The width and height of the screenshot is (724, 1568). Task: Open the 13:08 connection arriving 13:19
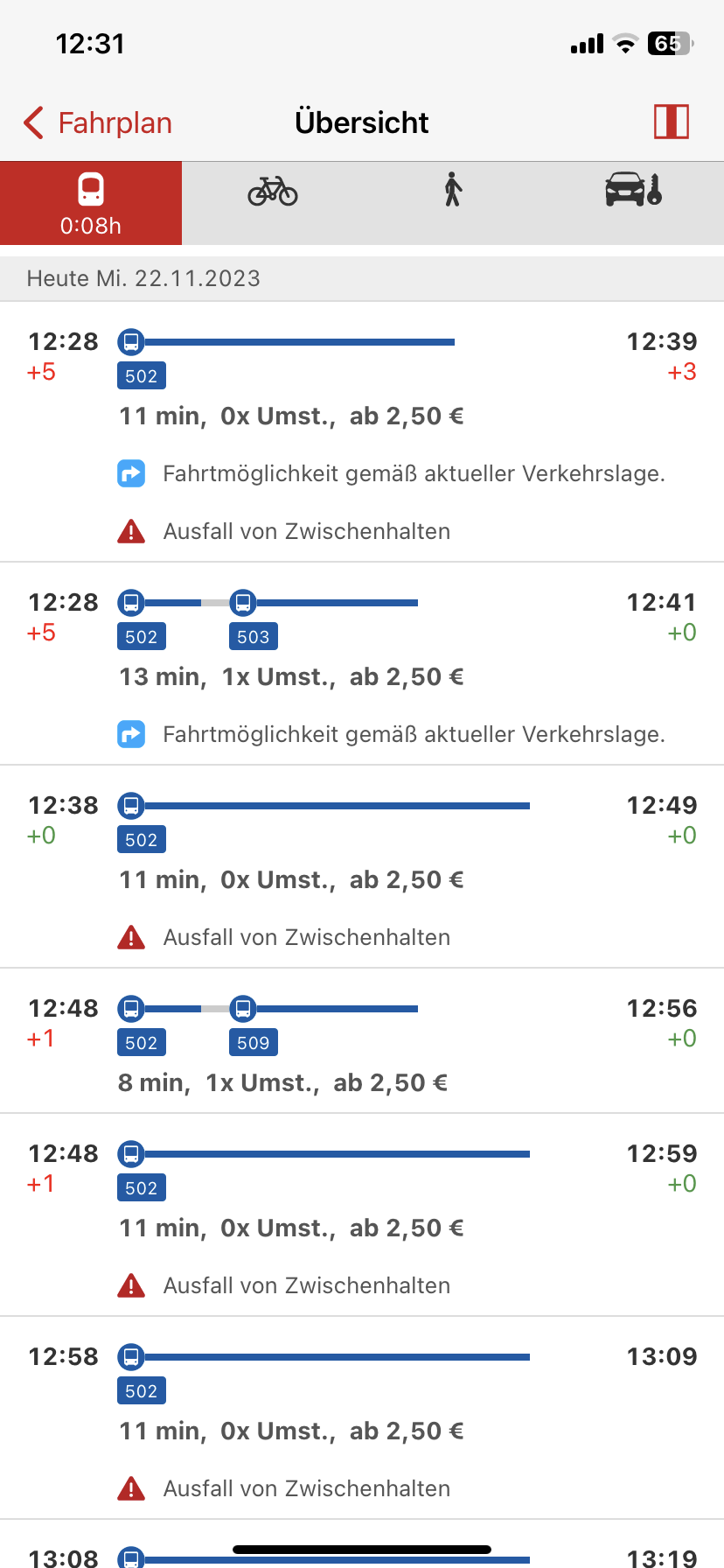tap(362, 1544)
